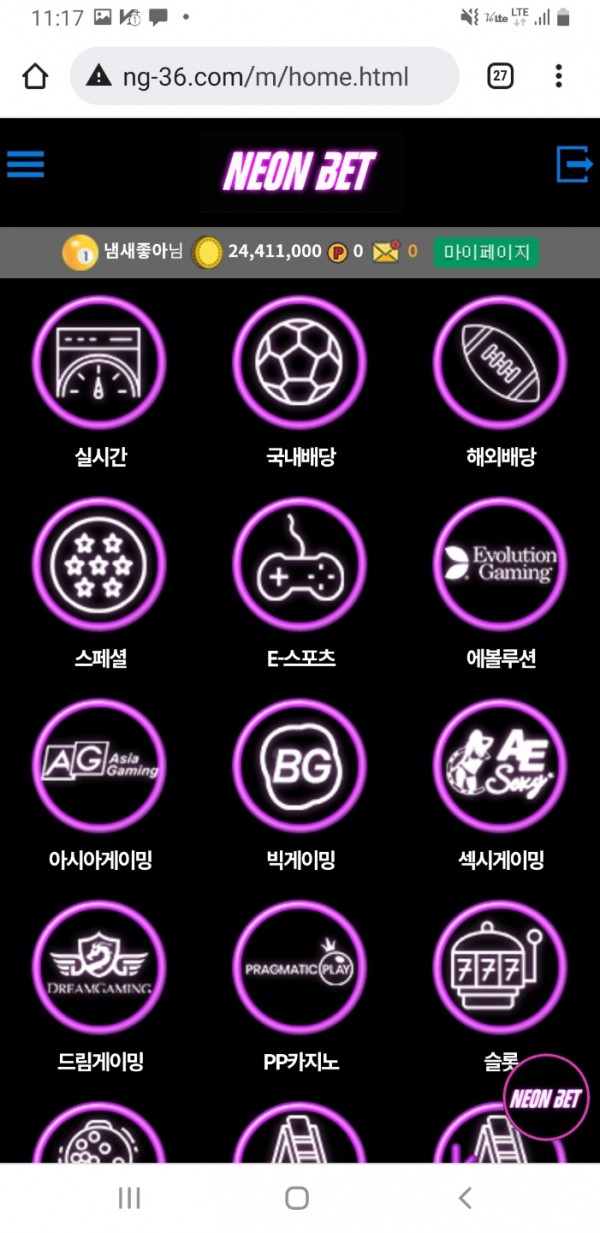The width and height of the screenshot is (600, 1233).
Task: Go back with the system back button
Action: click(464, 1198)
